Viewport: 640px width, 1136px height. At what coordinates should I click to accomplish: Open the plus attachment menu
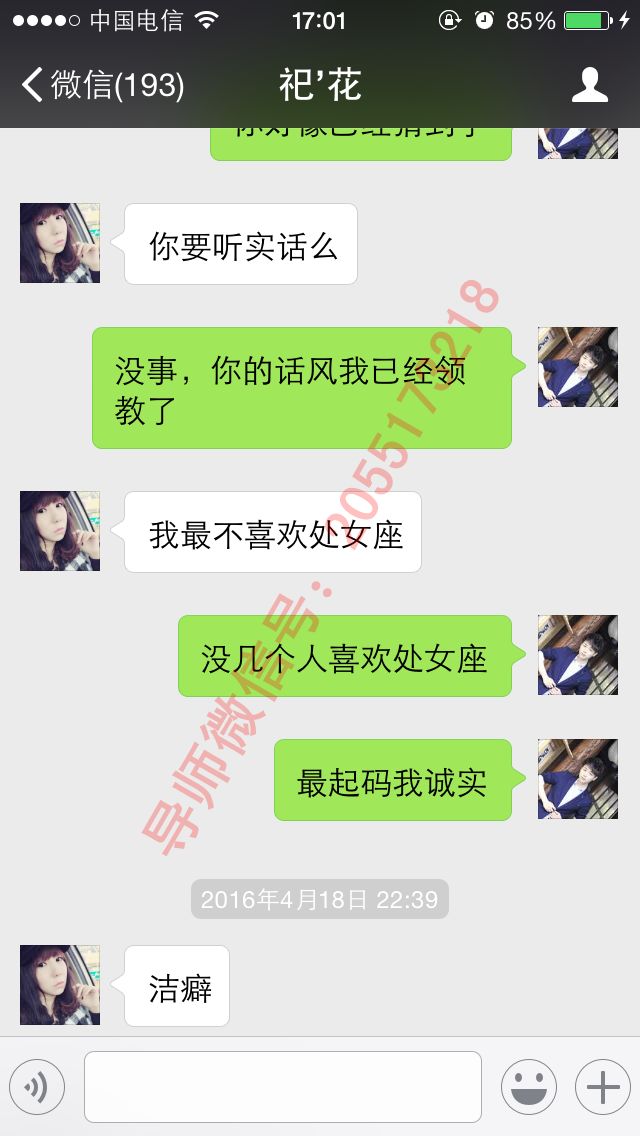click(602, 1087)
